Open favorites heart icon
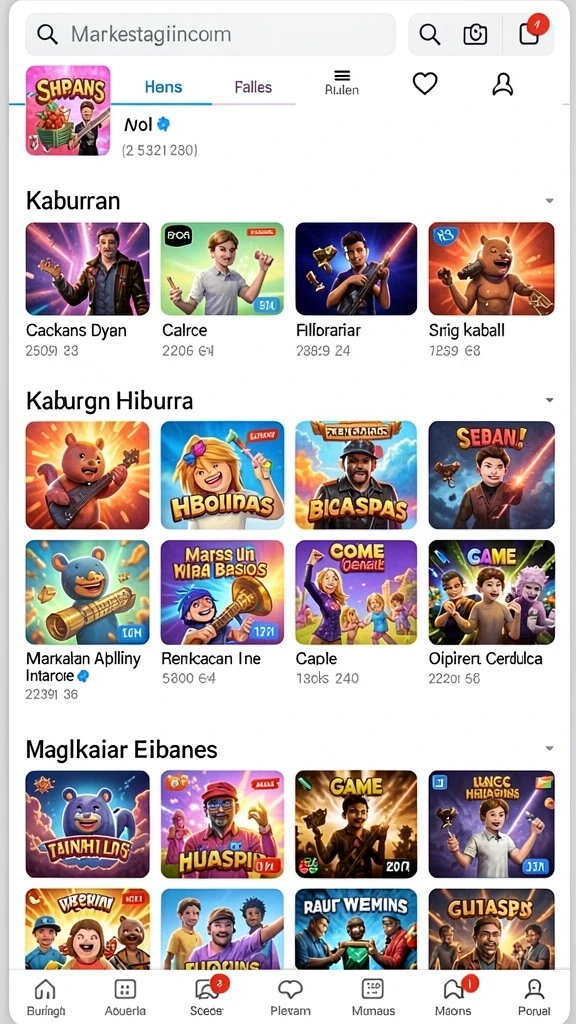 click(424, 84)
